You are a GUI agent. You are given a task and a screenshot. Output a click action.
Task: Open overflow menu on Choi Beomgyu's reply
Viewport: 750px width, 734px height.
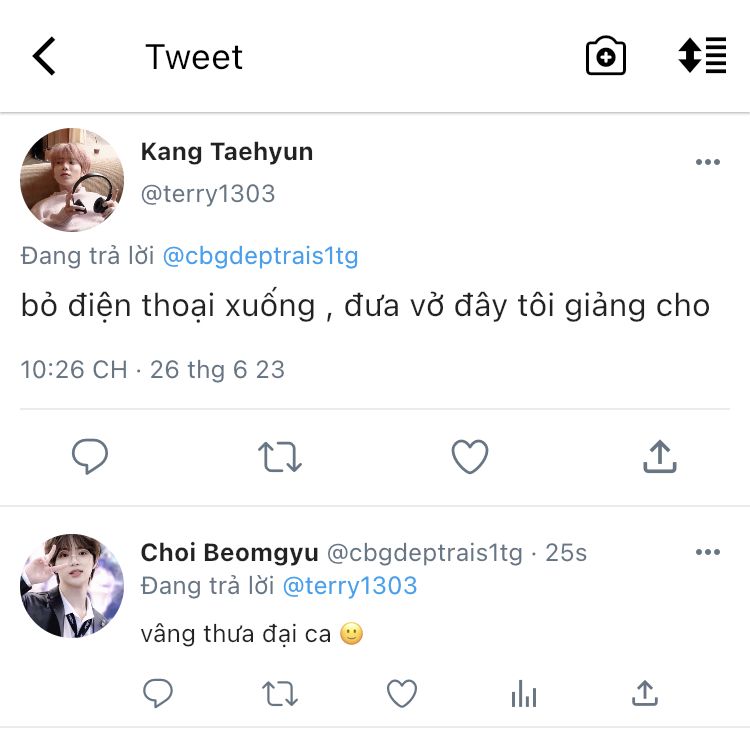(x=707, y=552)
